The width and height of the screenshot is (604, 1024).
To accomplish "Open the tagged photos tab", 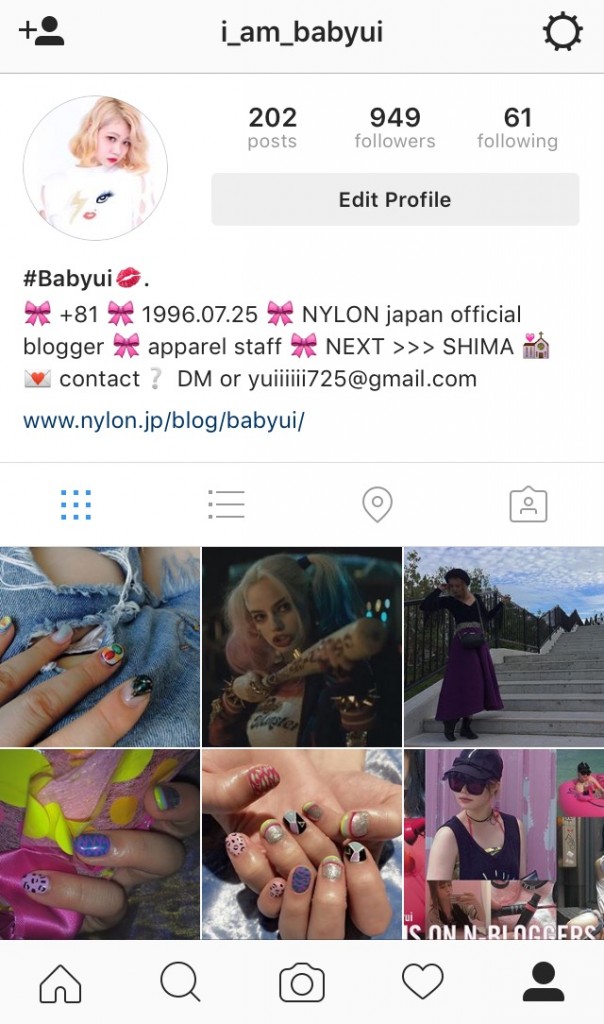I will click(528, 505).
